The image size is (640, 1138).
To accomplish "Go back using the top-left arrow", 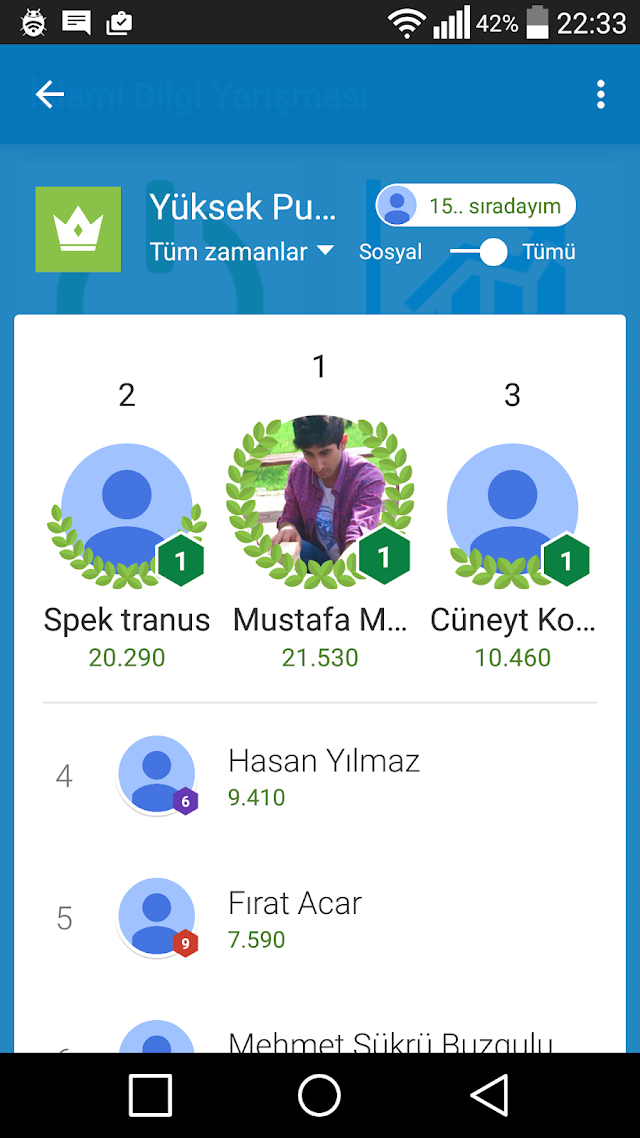I will pyautogui.click(x=49, y=94).
